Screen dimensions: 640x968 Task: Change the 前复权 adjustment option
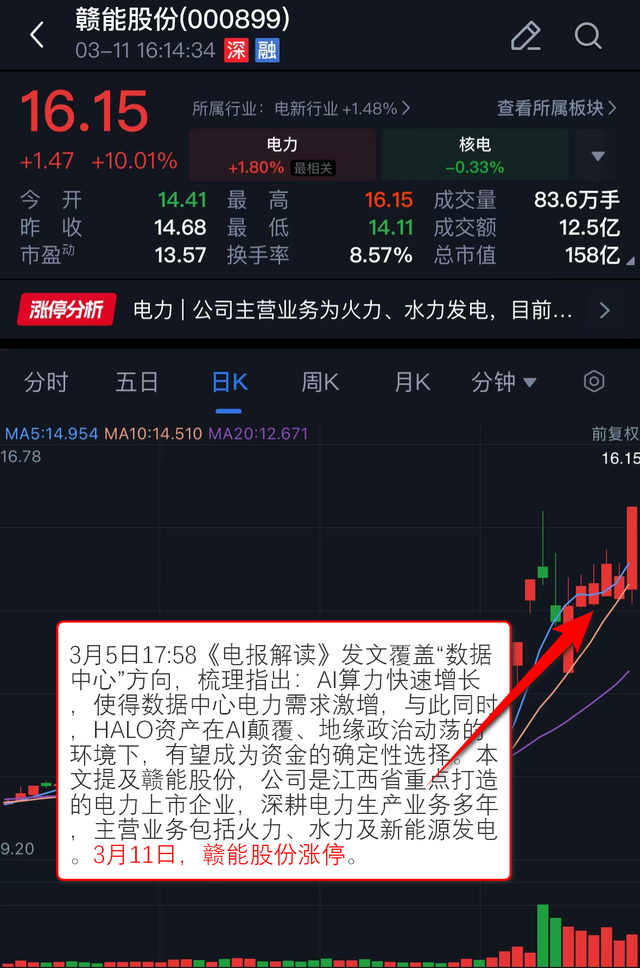point(614,434)
